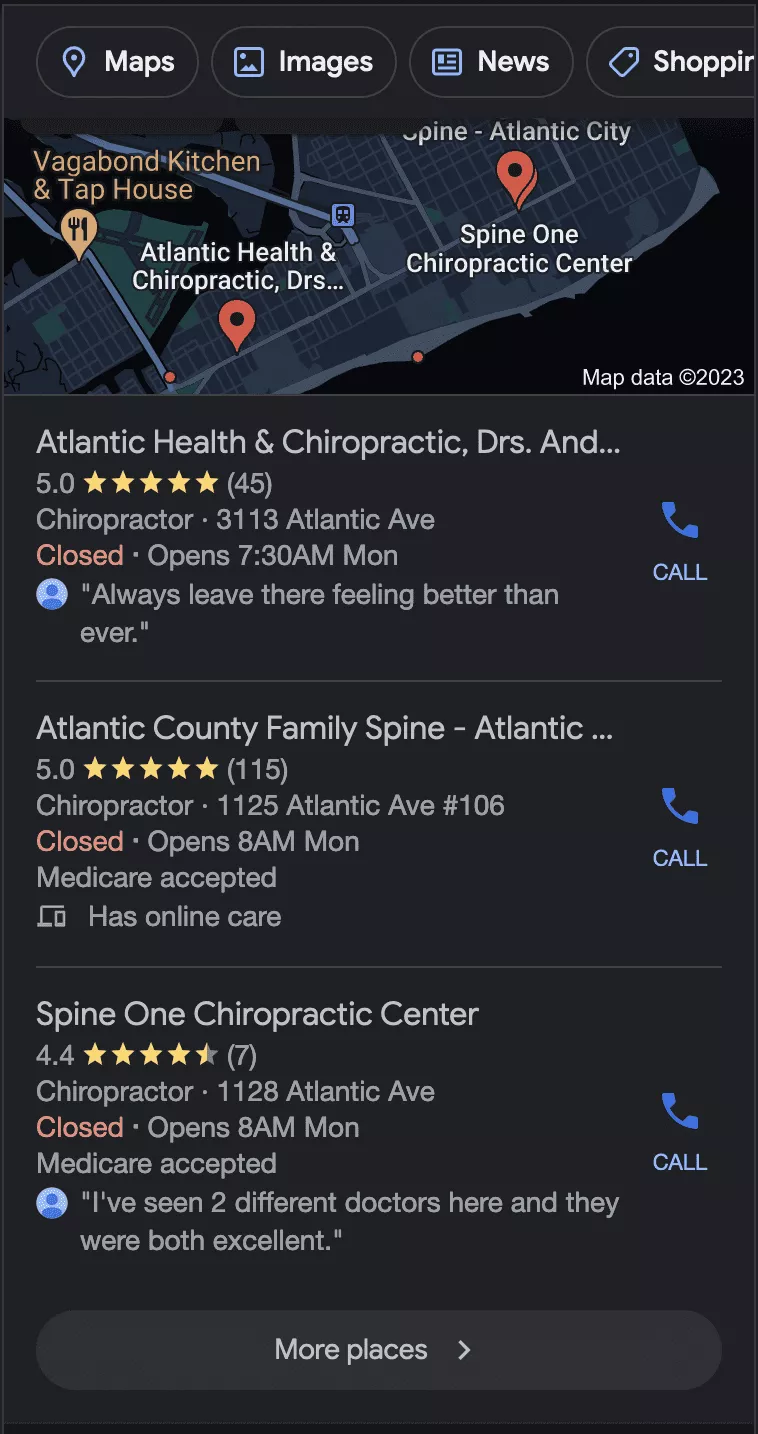Image resolution: width=758 pixels, height=1434 pixels.
Task: Switch to the Images search filter
Action: pyautogui.click(x=303, y=62)
